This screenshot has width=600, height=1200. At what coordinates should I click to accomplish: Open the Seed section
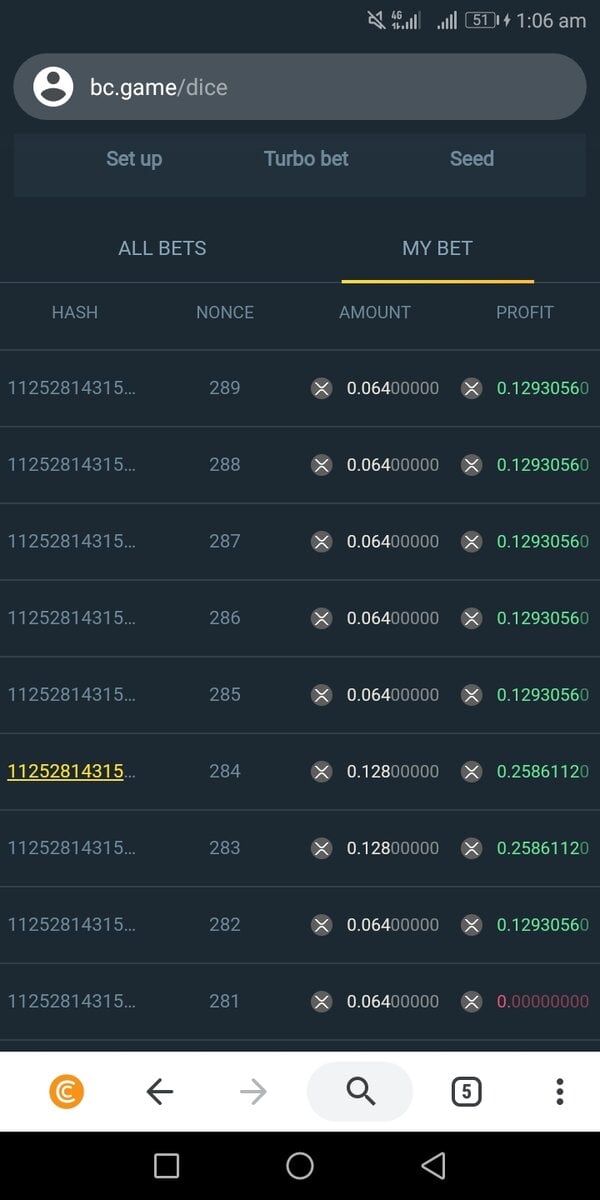tap(472, 158)
